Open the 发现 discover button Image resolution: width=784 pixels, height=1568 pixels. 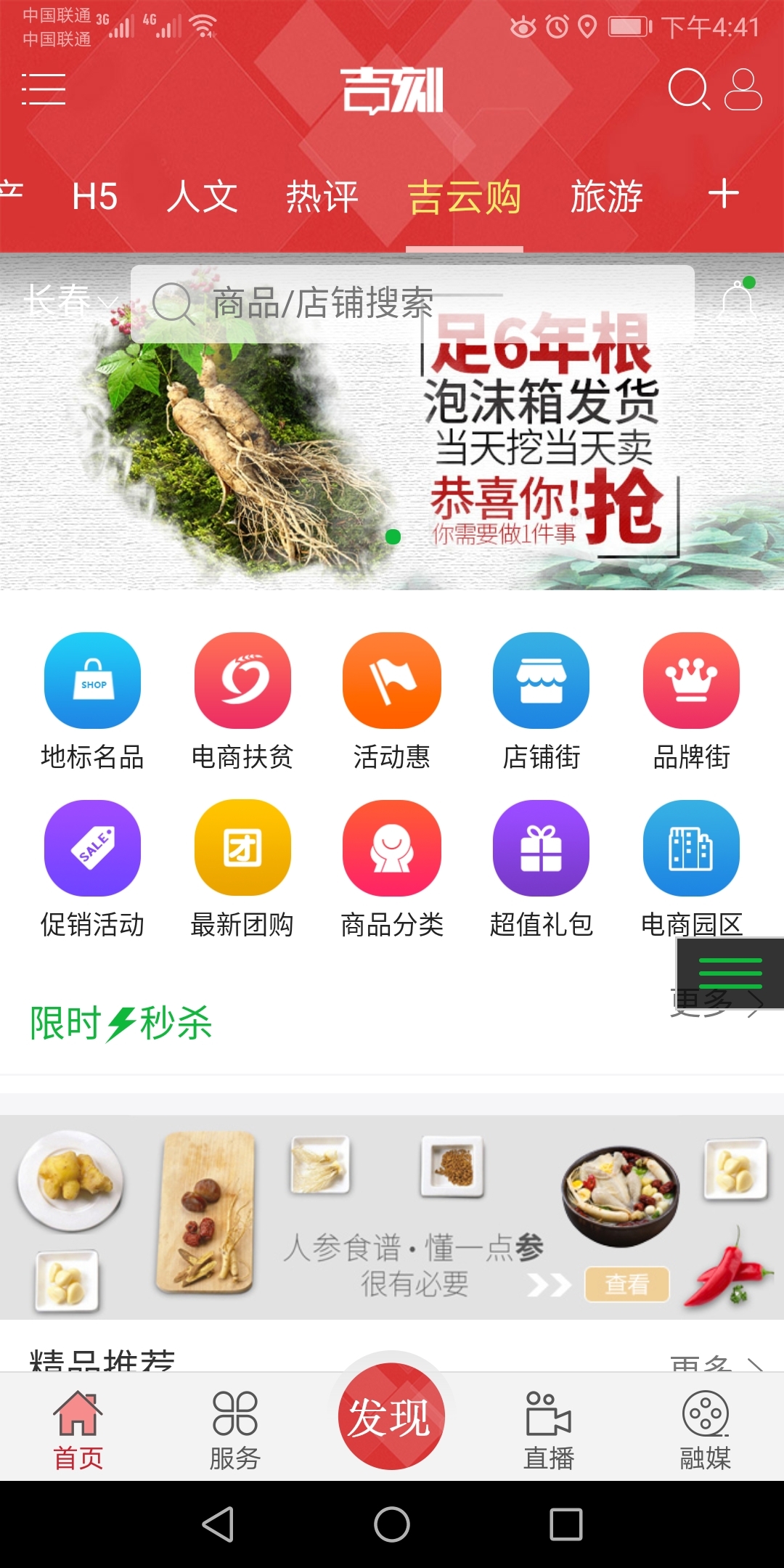point(391,1417)
